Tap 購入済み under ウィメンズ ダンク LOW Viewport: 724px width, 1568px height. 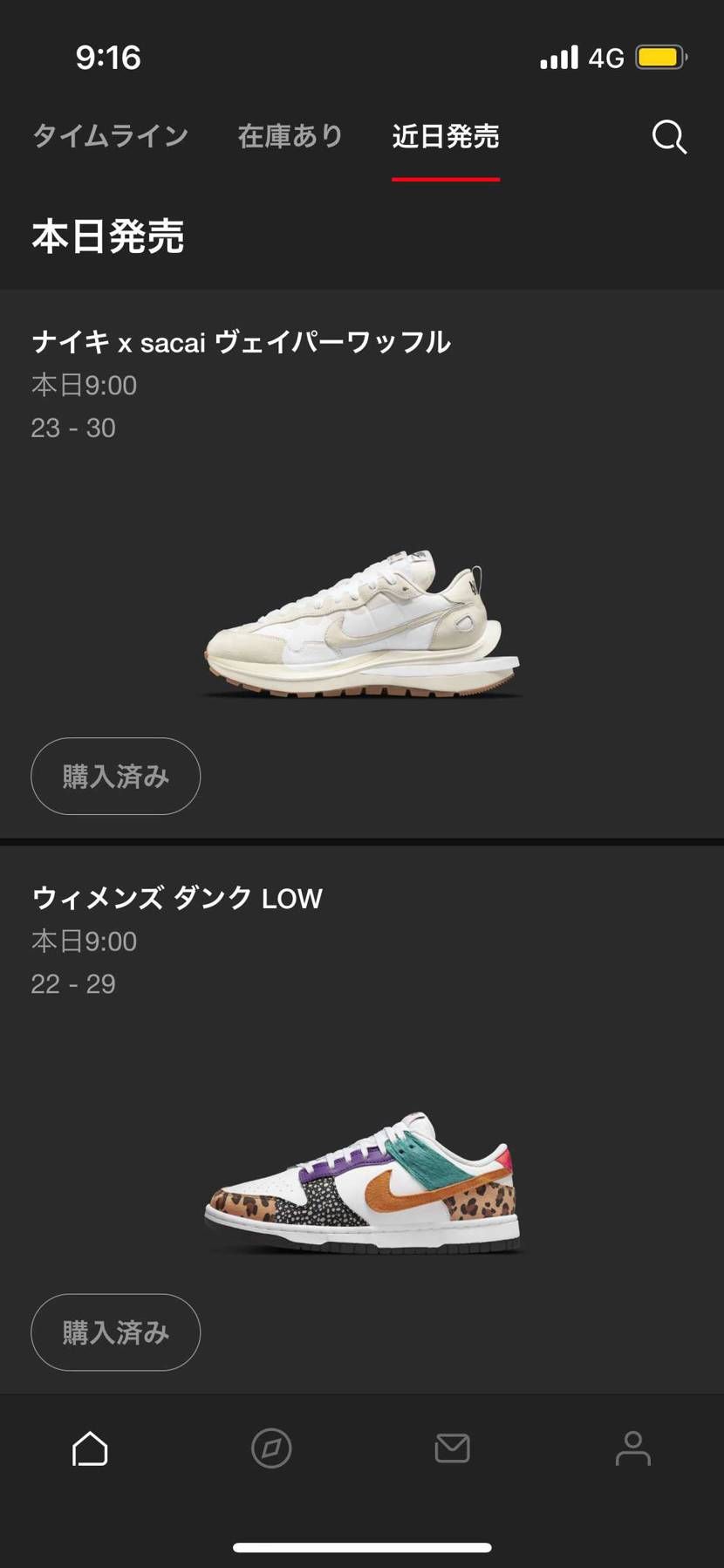coord(115,1332)
